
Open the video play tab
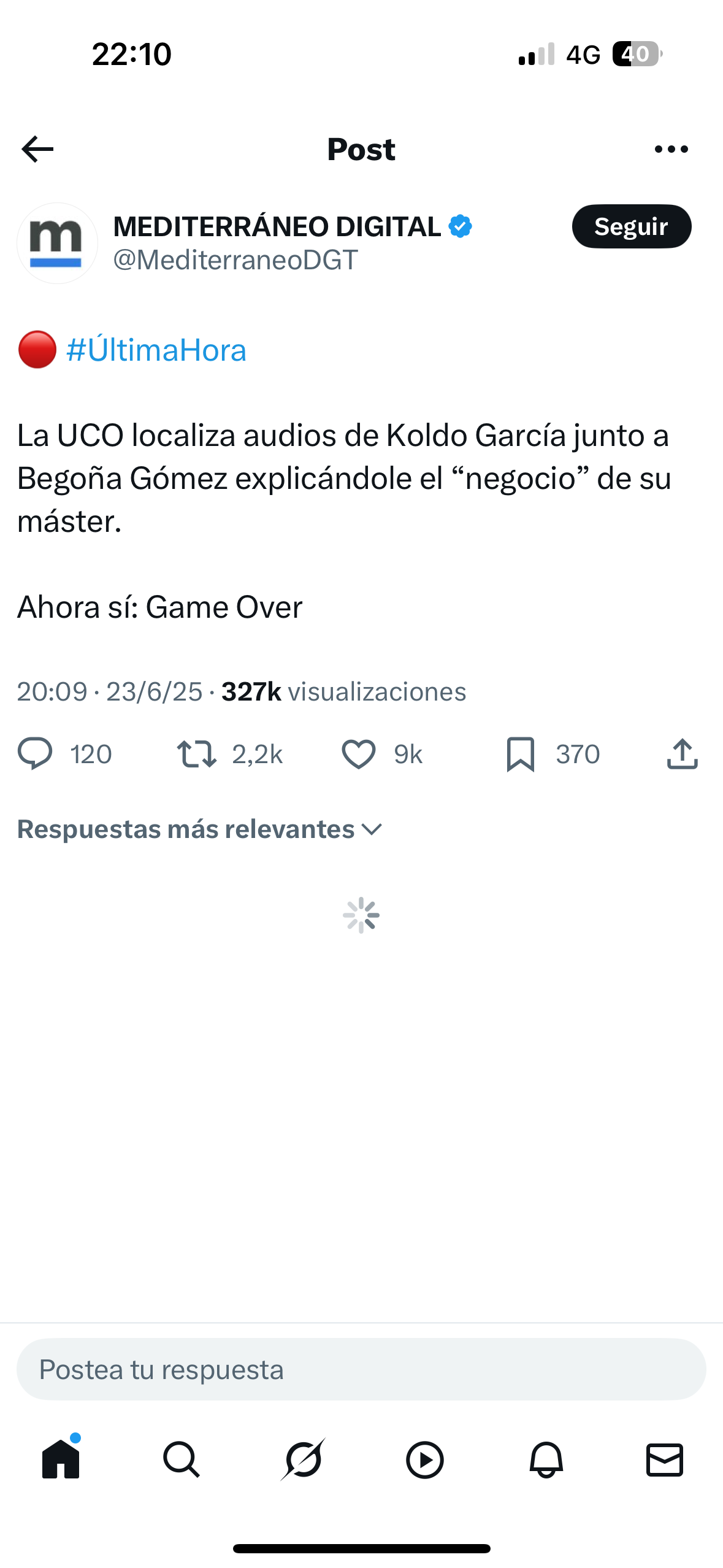pyautogui.click(x=424, y=1459)
